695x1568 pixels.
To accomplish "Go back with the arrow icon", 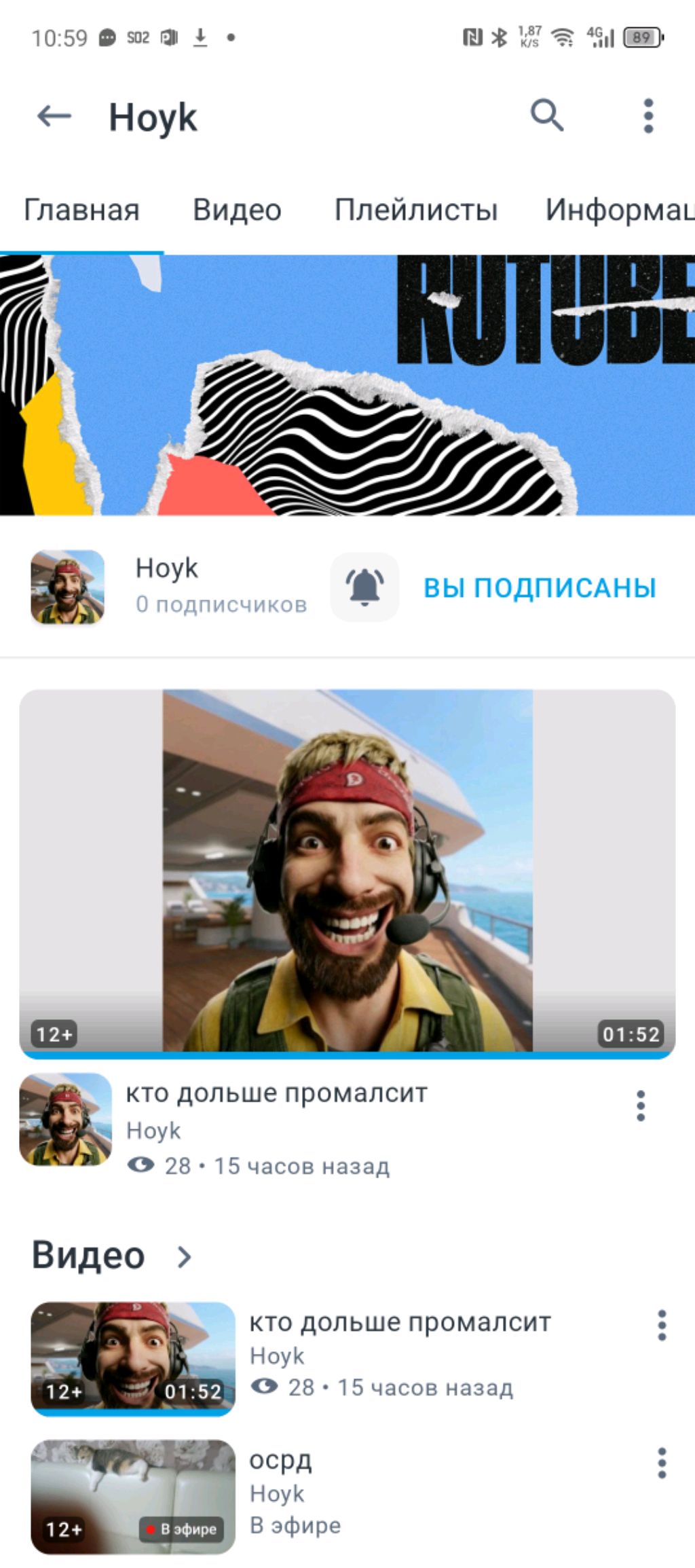I will 54,116.
